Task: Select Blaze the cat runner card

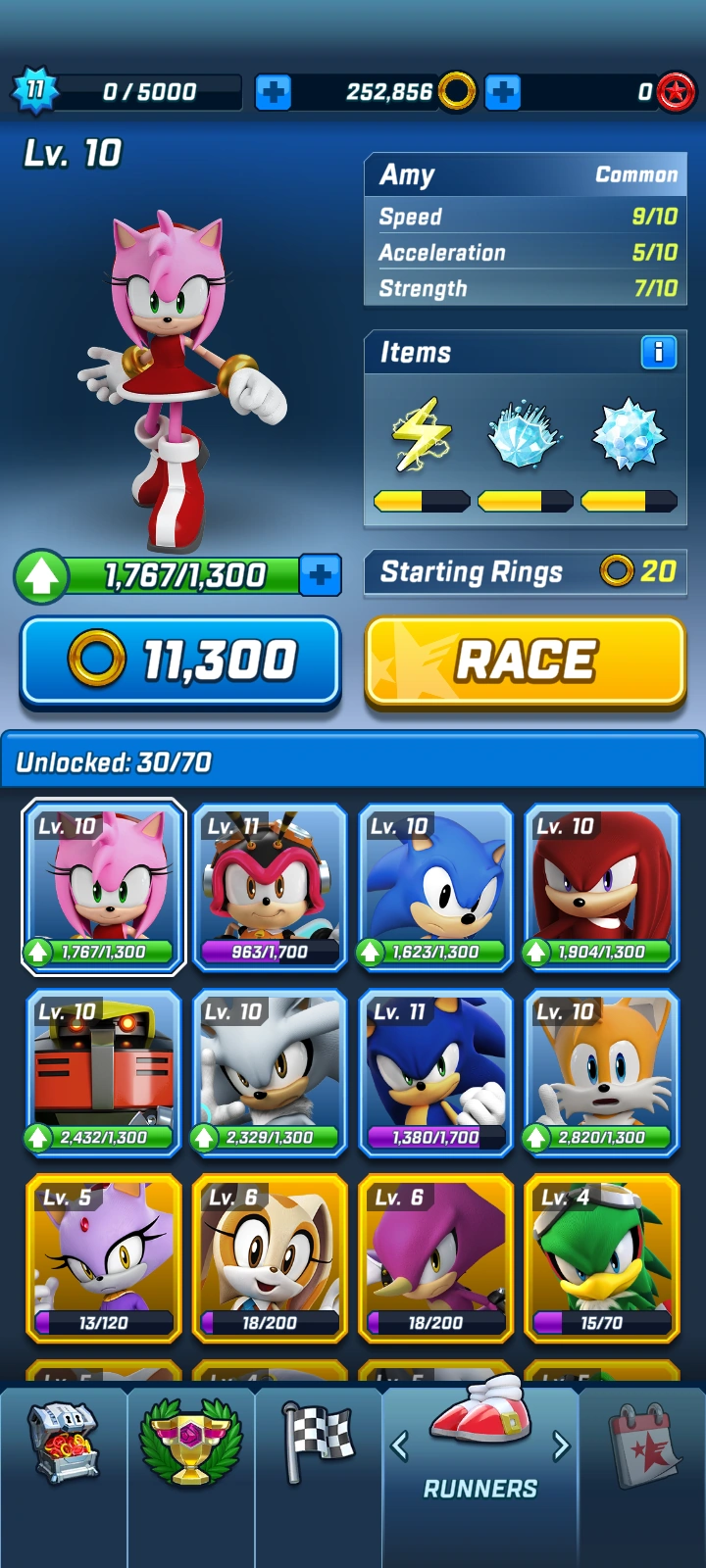Action: point(103,1259)
